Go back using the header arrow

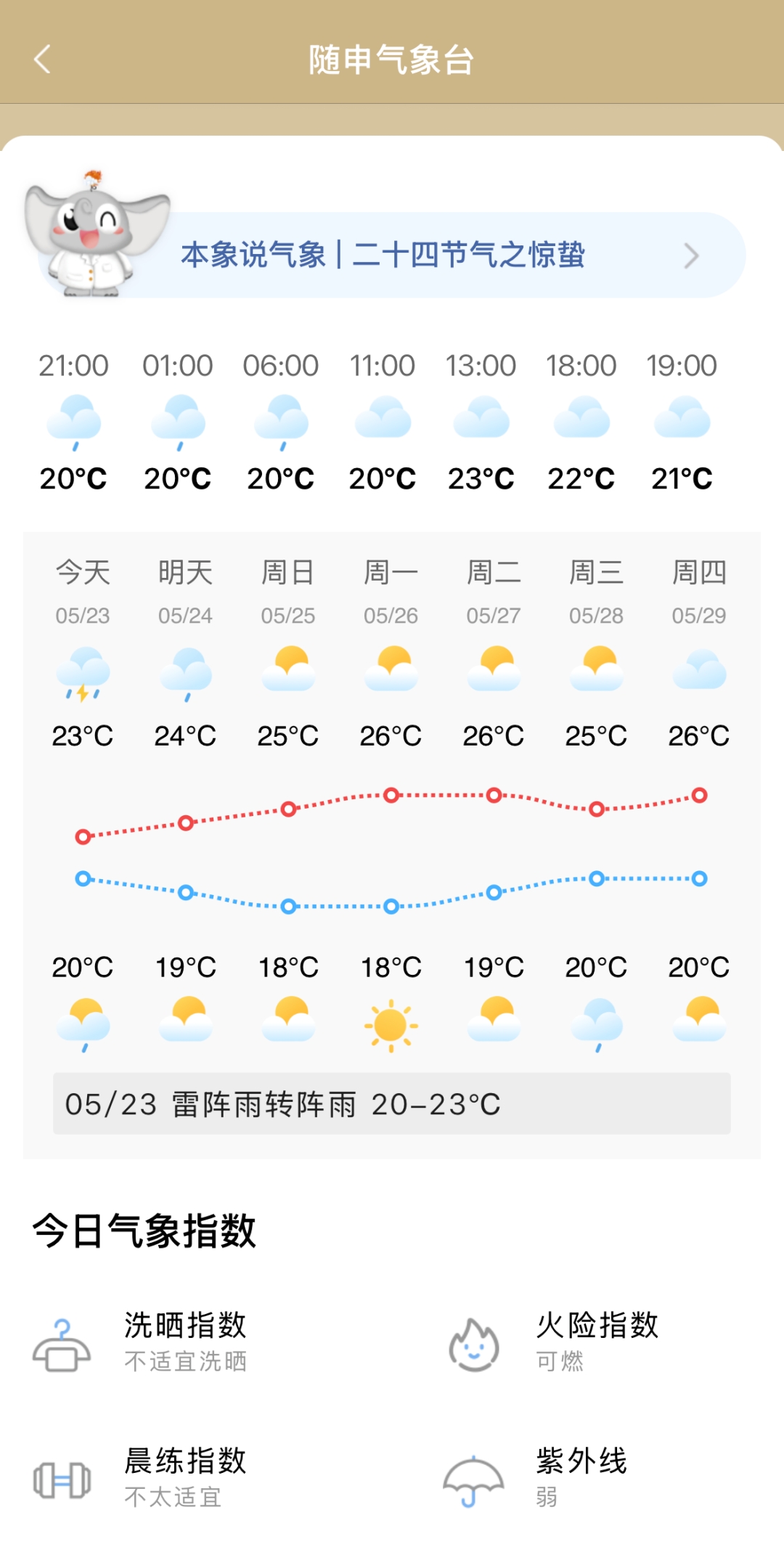coord(42,60)
